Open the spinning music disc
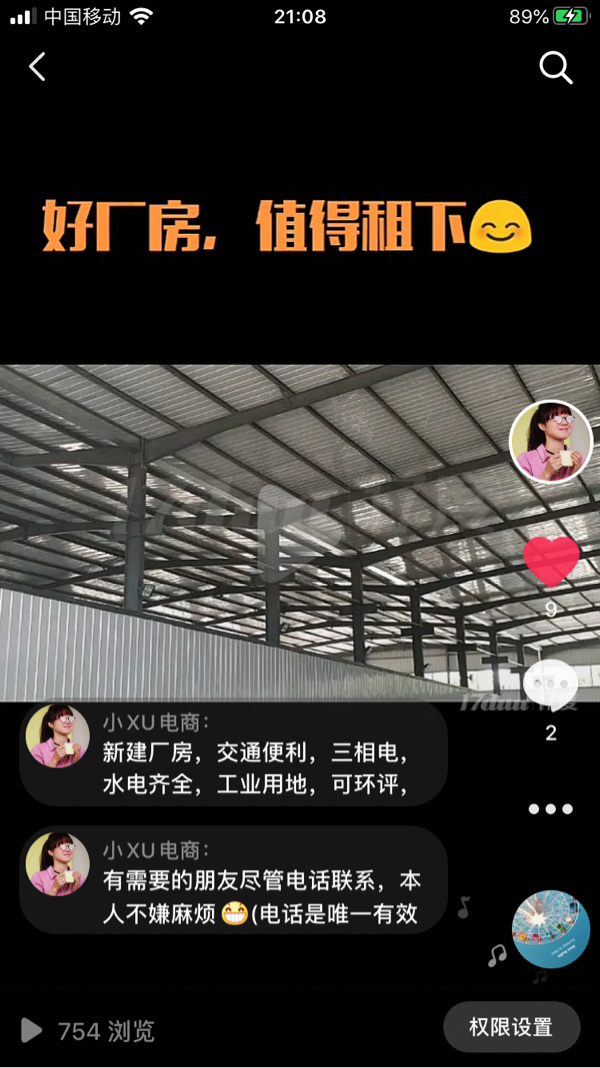Viewport: 600px width, 1068px height. click(x=551, y=928)
